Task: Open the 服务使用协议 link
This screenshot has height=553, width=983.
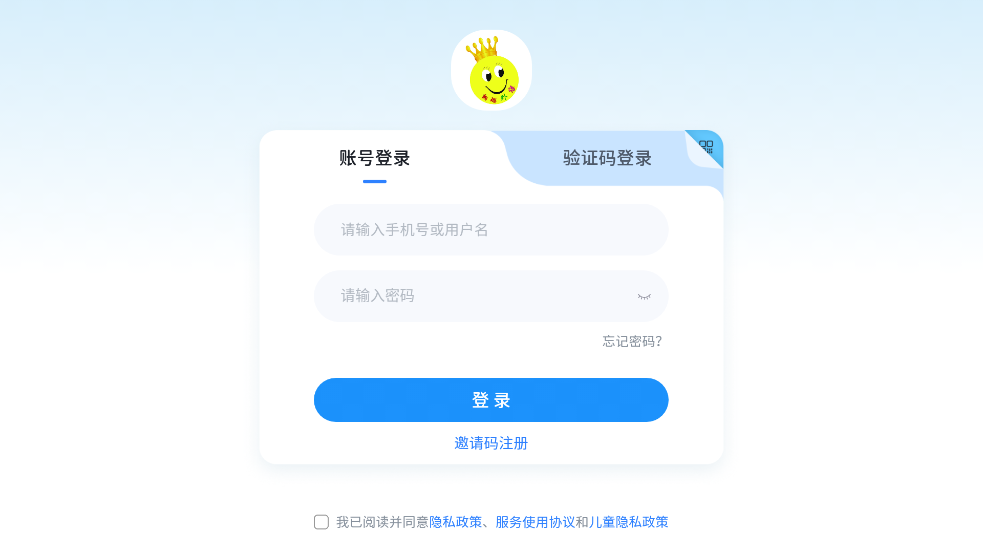Action: [x=535, y=522]
